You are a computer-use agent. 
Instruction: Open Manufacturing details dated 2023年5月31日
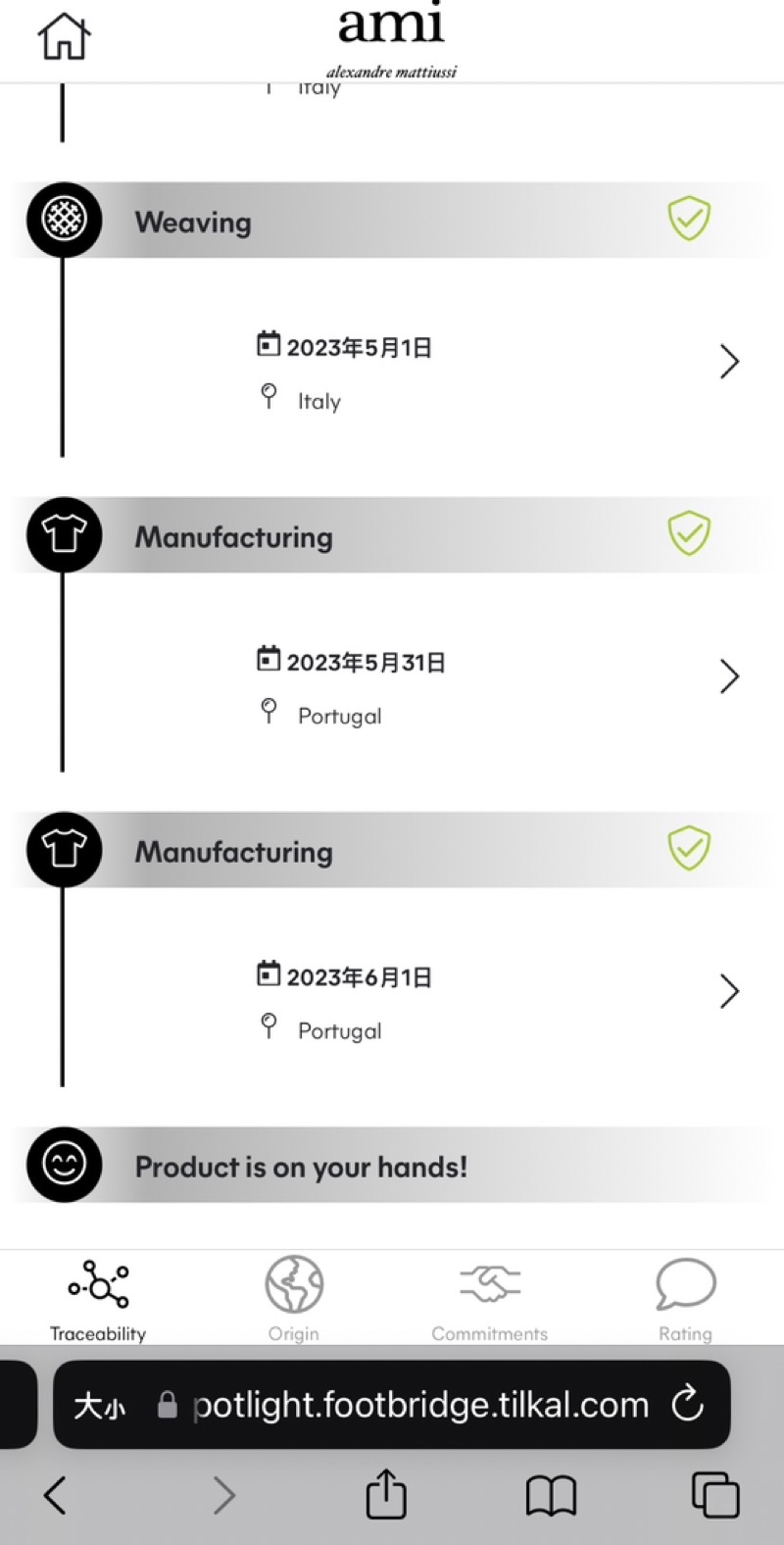click(729, 676)
